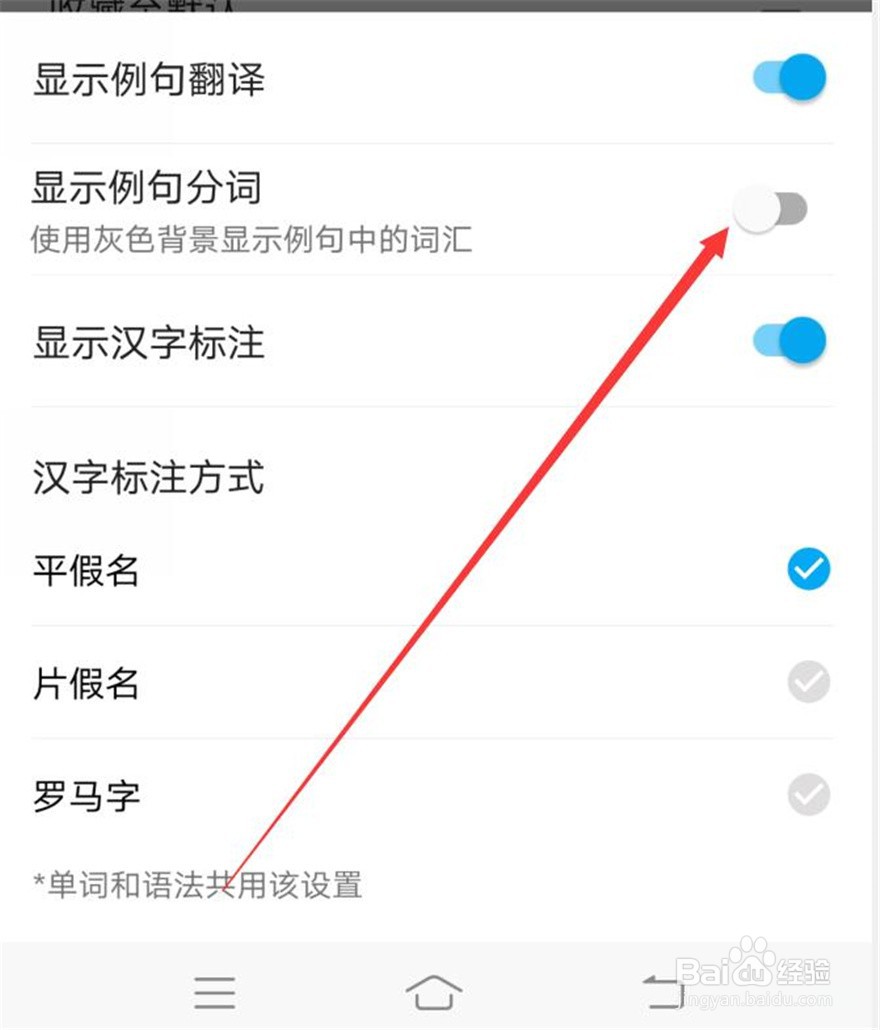Click the 显示汉字标注 label text

pyautogui.click(x=148, y=341)
